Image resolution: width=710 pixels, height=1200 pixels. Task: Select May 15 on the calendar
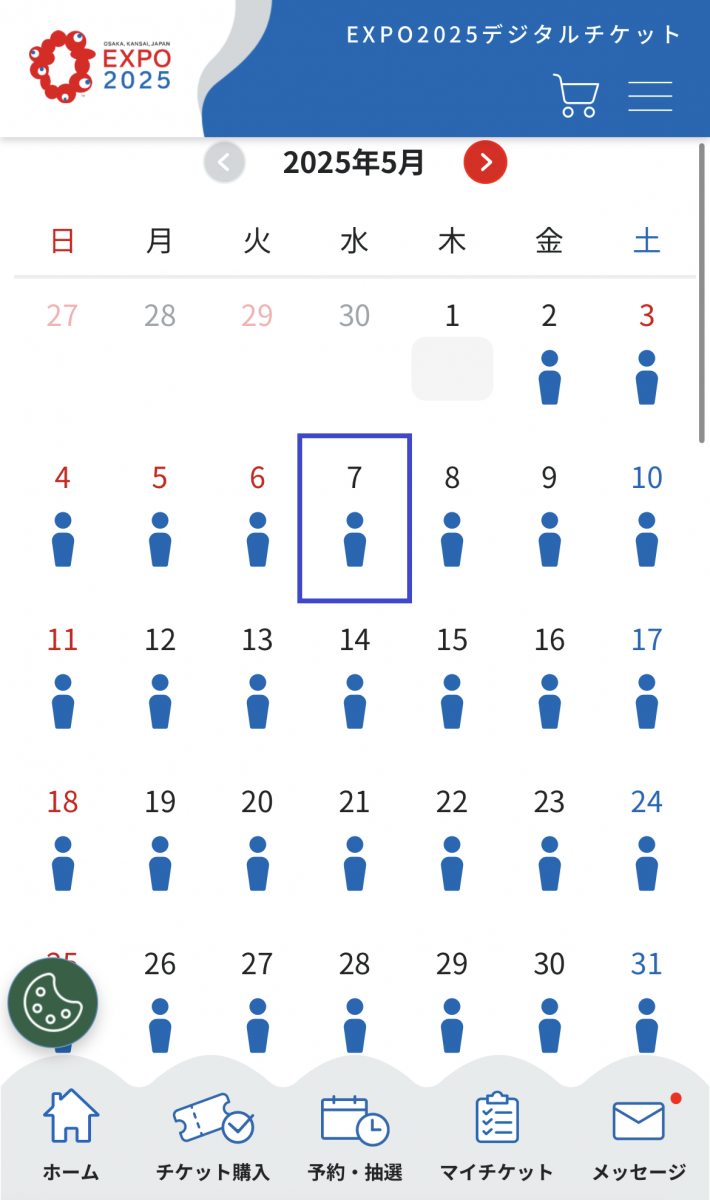[x=452, y=680]
